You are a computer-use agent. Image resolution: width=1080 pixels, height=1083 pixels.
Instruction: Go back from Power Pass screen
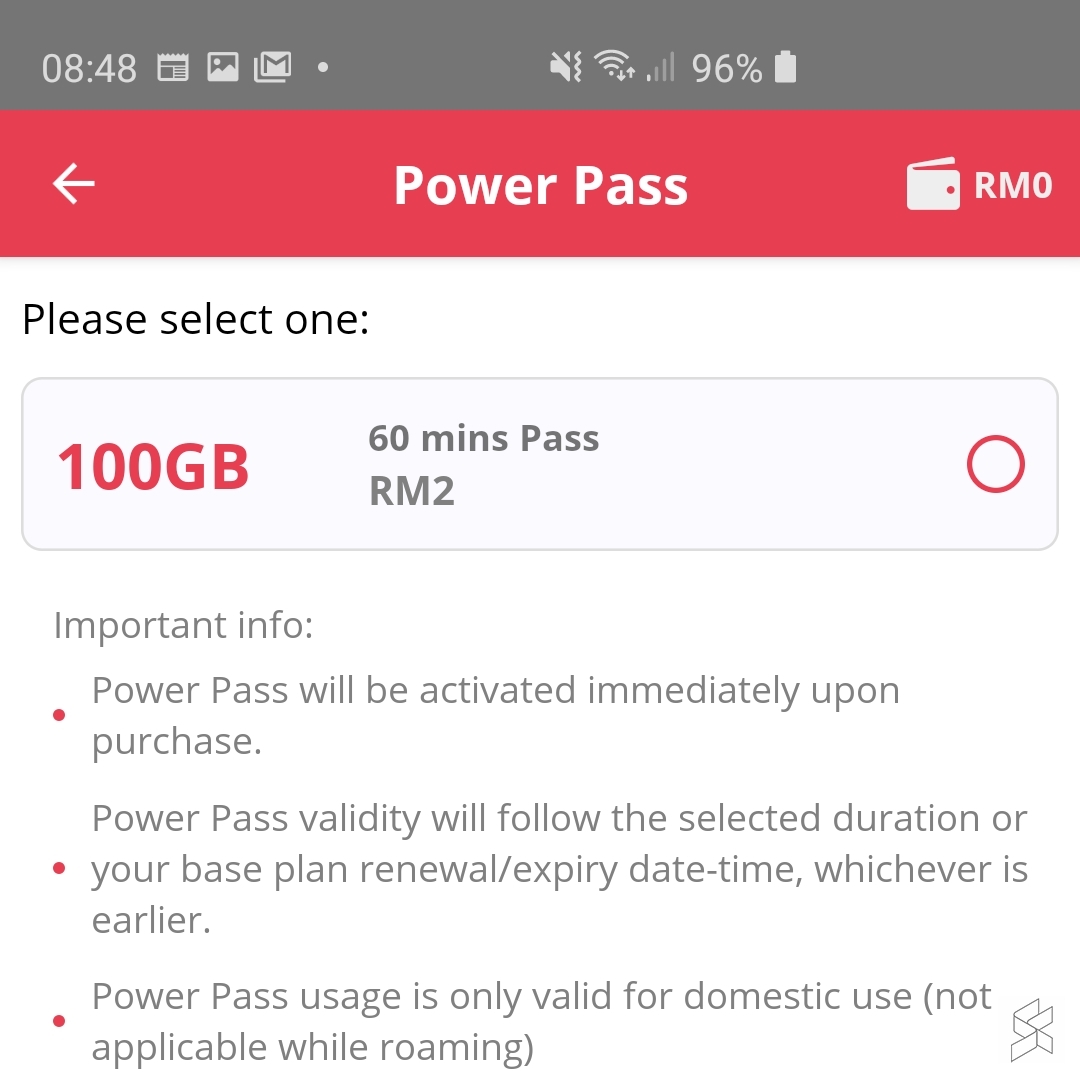click(x=73, y=184)
